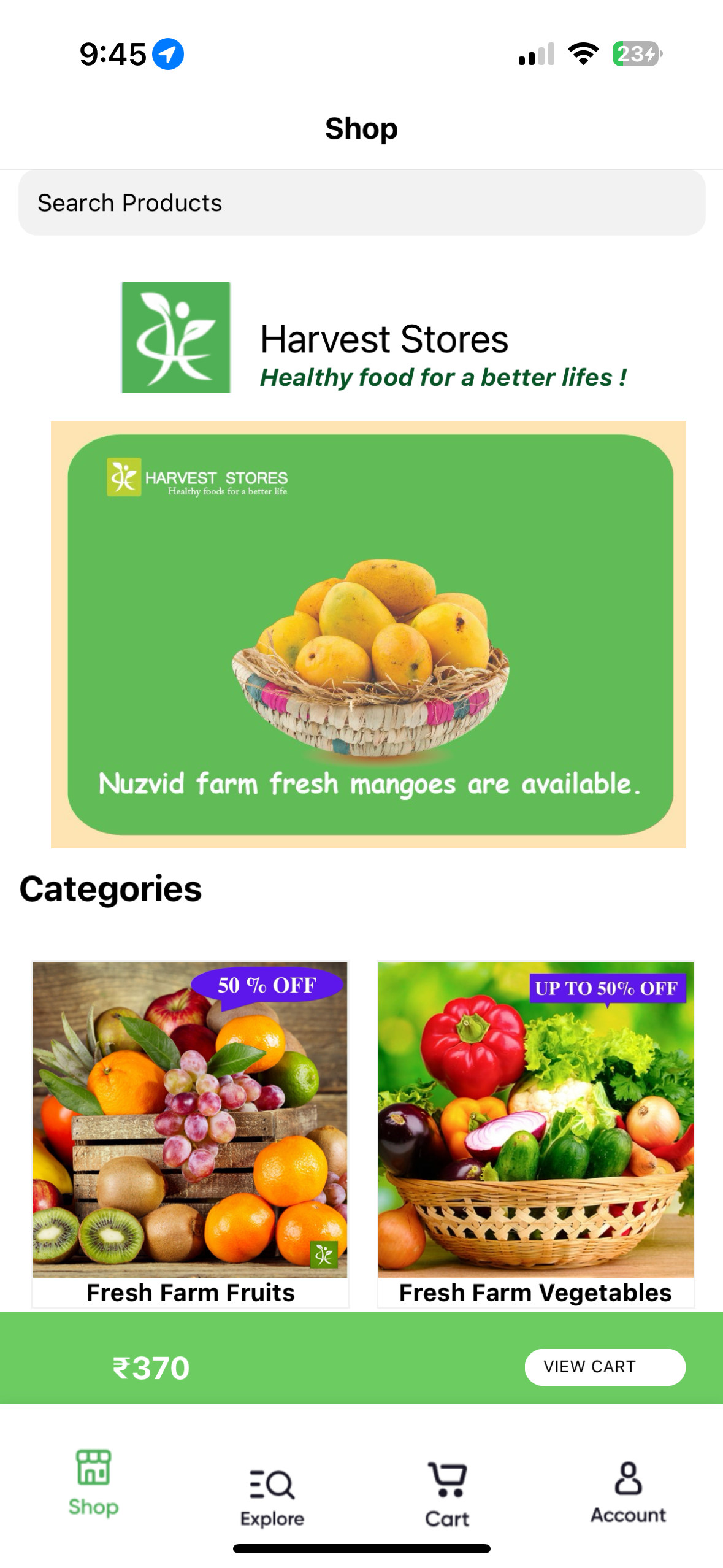The width and height of the screenshot is (723, 1568).
Task: Tap the VIEW CART button
Action: [604, 1367]
